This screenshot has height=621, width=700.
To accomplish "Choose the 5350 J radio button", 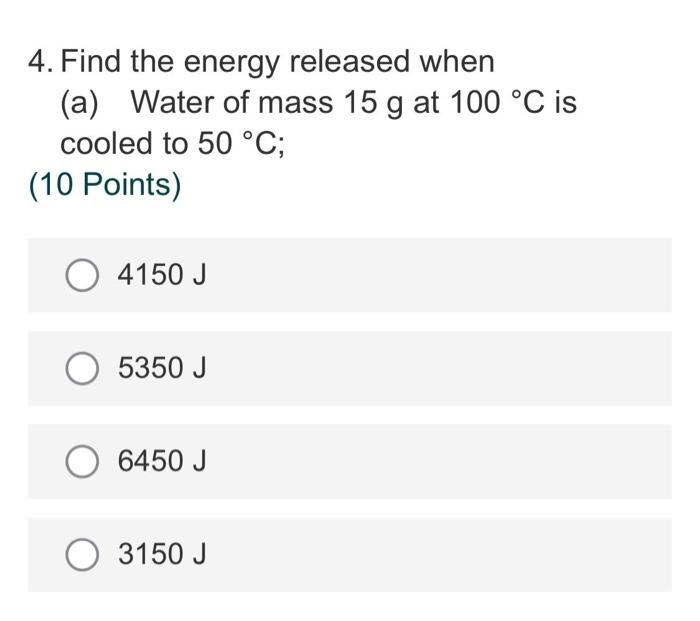I will 82,369.
